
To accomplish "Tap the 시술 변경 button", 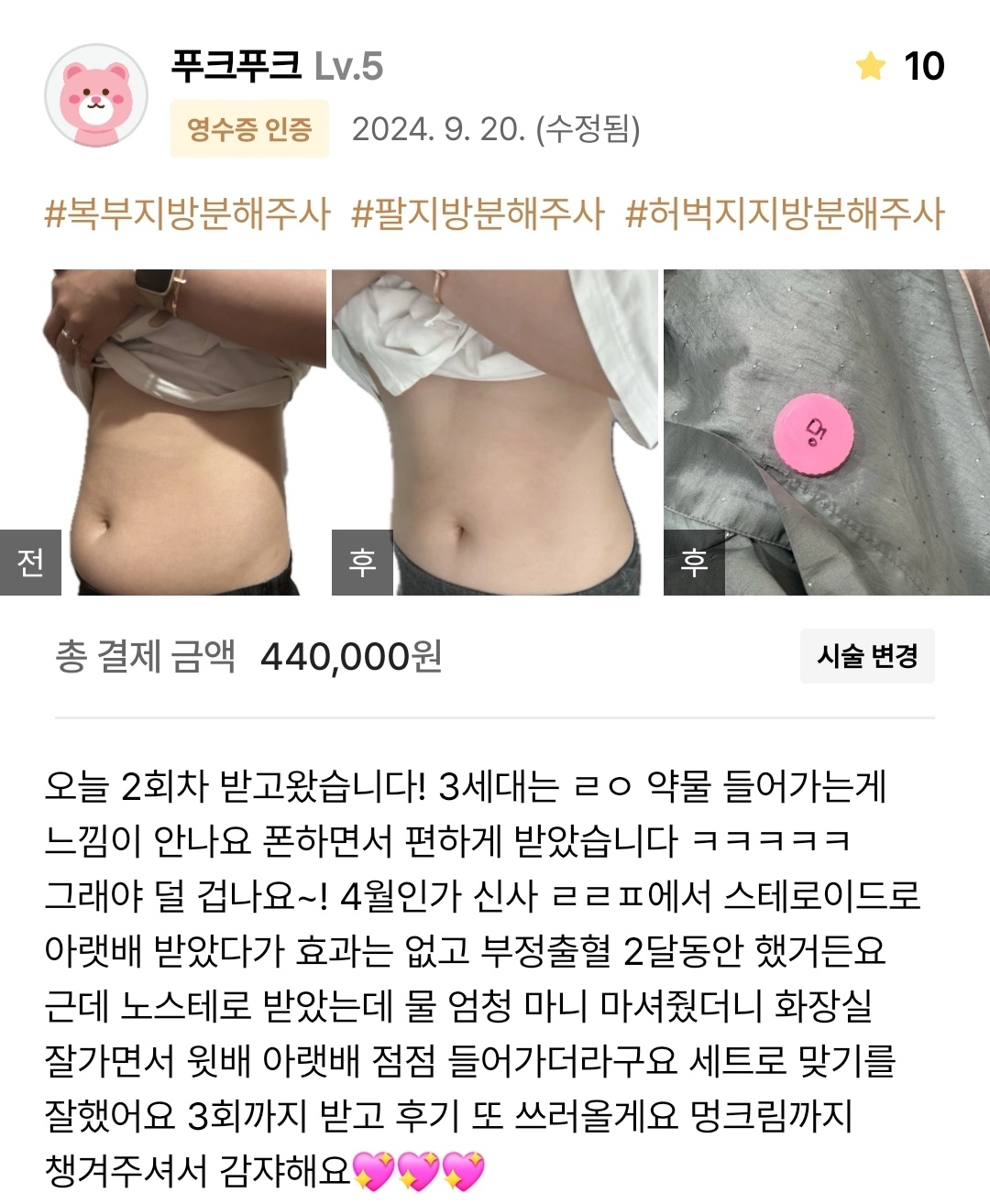I will coord(866,656).
